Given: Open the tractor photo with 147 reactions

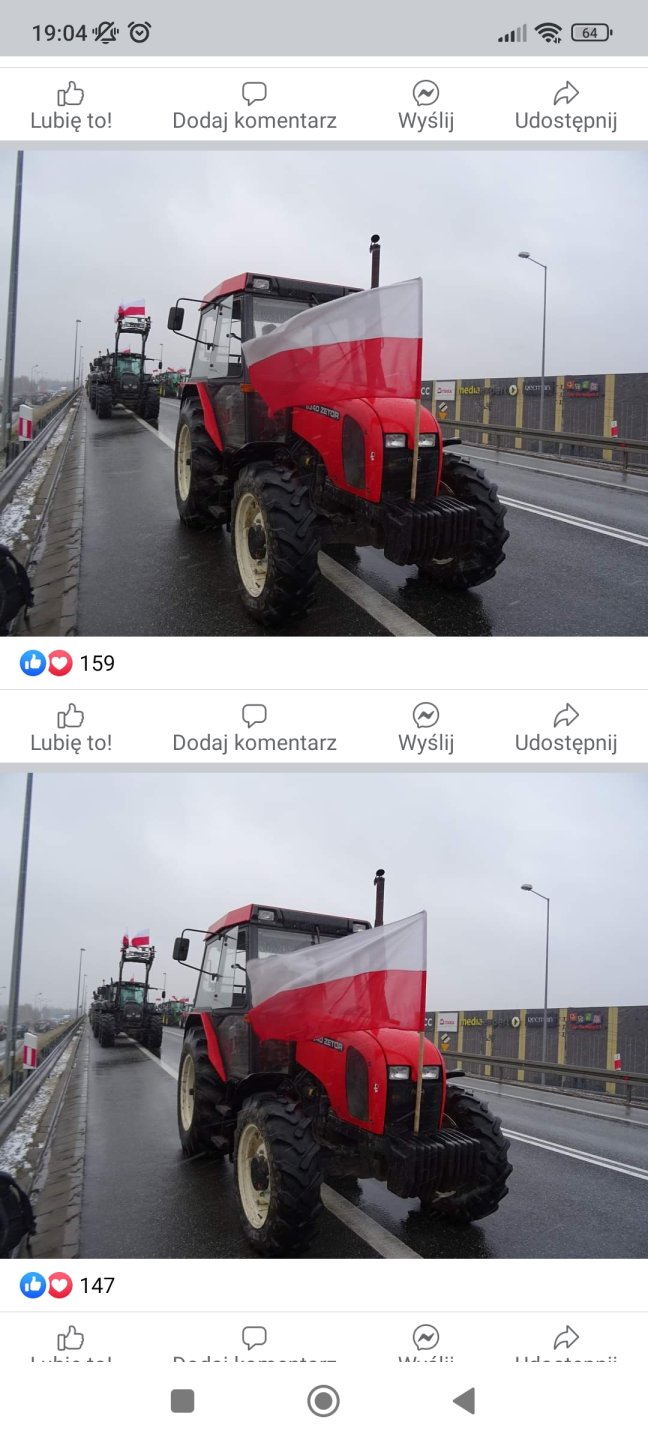Looking at the screenshot, I should [x=324, y=1015].
